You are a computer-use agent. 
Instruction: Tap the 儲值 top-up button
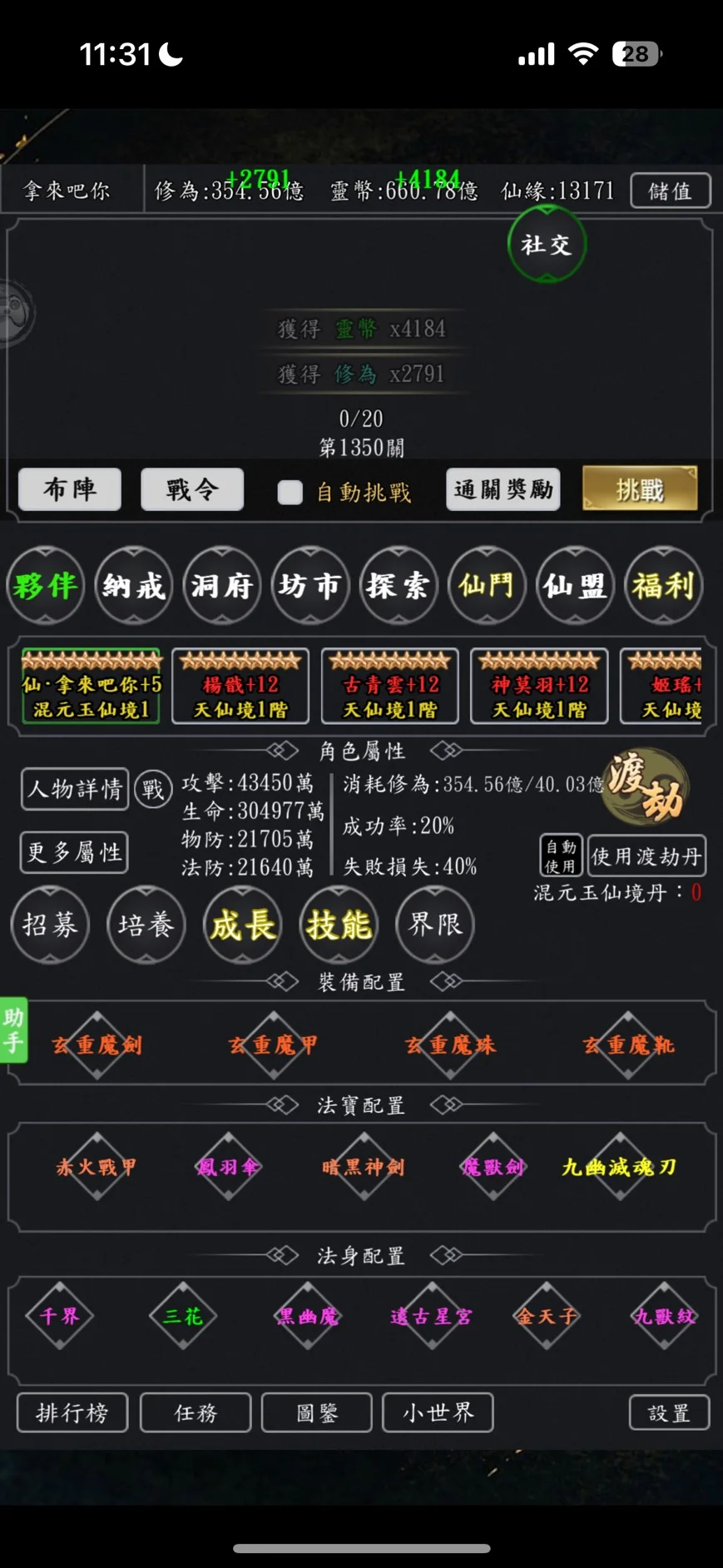pos(670,191)
